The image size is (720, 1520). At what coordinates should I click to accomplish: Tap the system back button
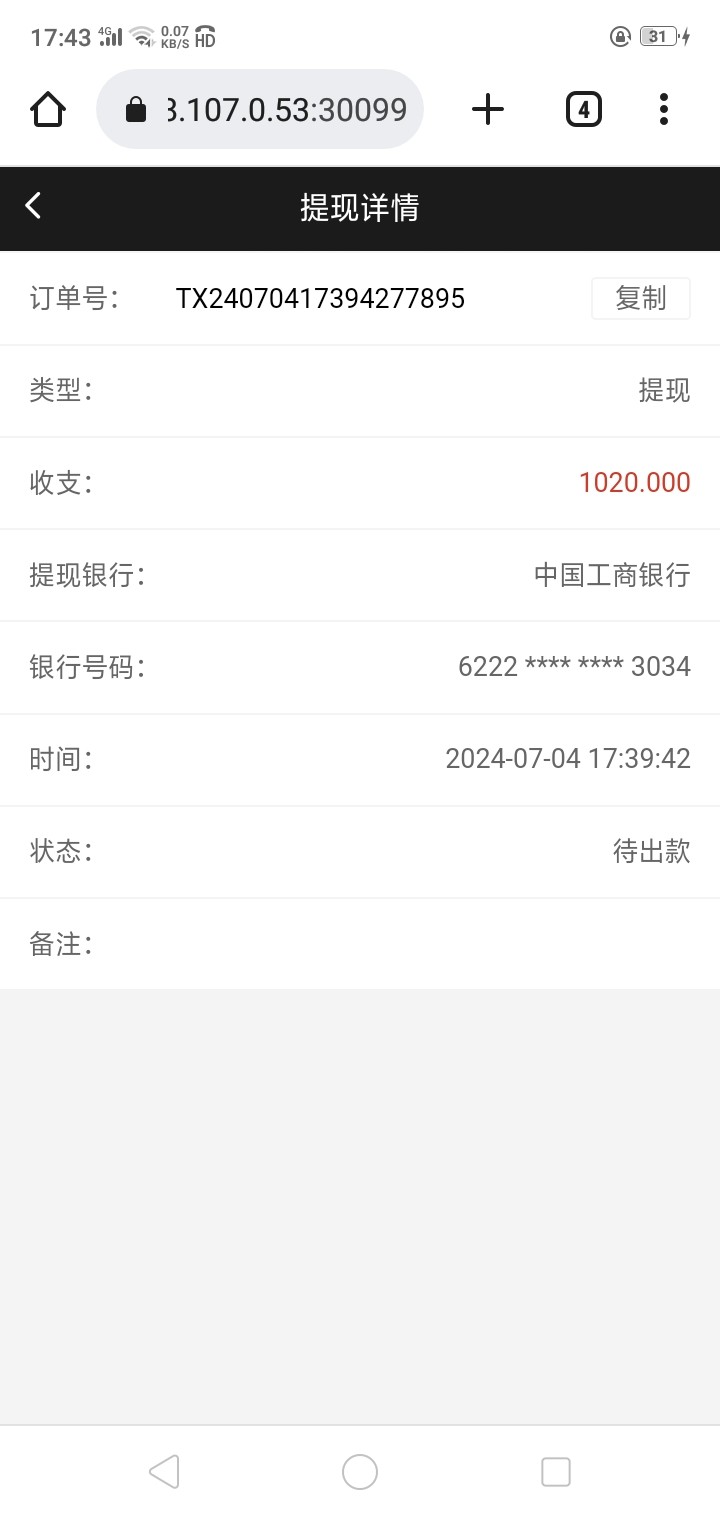(164, 1471)
